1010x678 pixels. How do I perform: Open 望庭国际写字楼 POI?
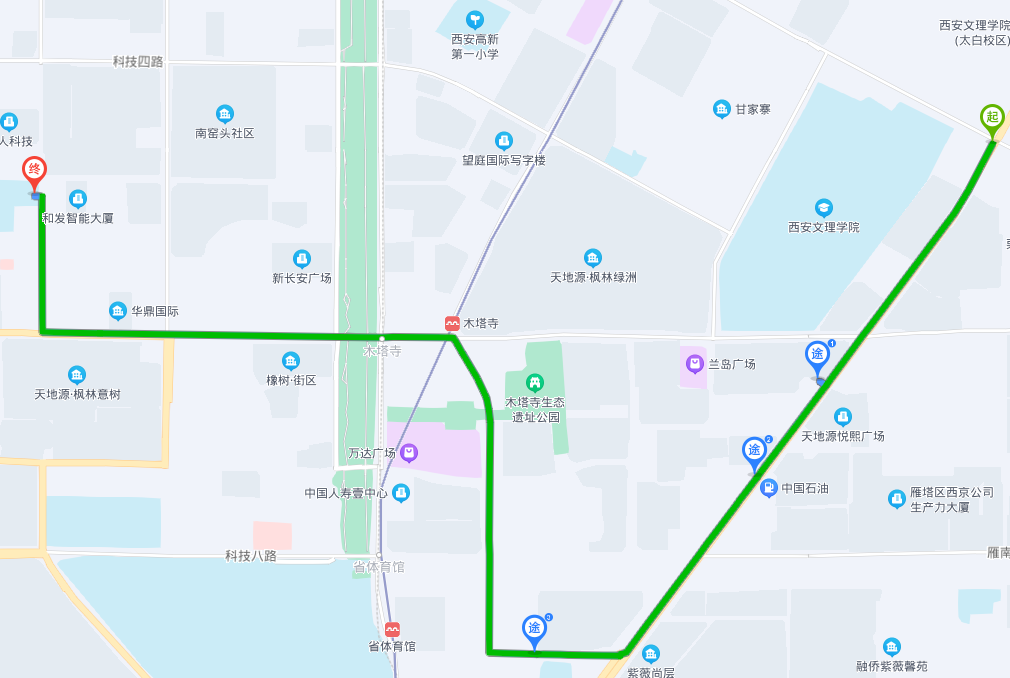[503, 141]
